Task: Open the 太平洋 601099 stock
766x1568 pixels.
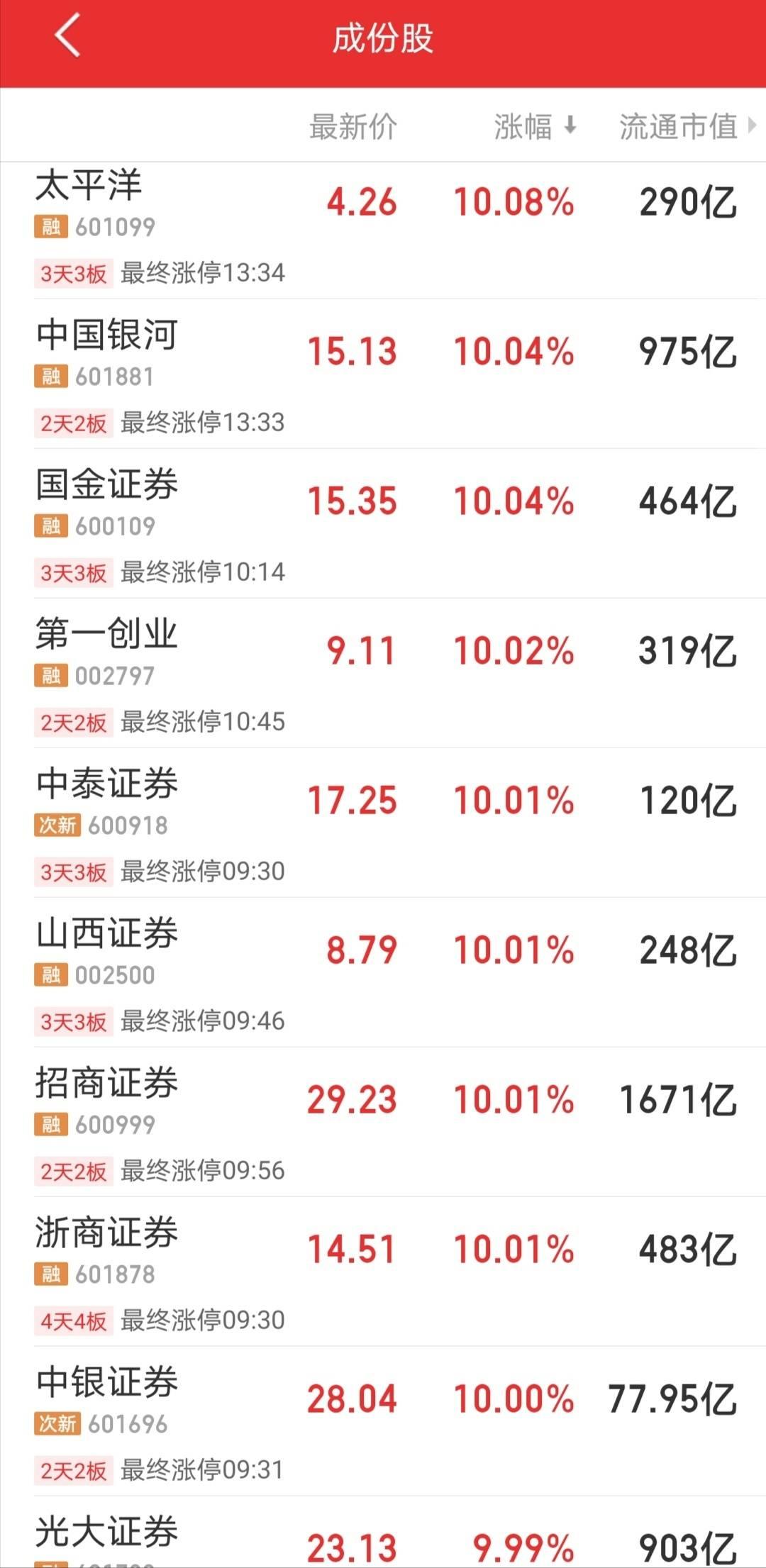Action: coord(383,231)
